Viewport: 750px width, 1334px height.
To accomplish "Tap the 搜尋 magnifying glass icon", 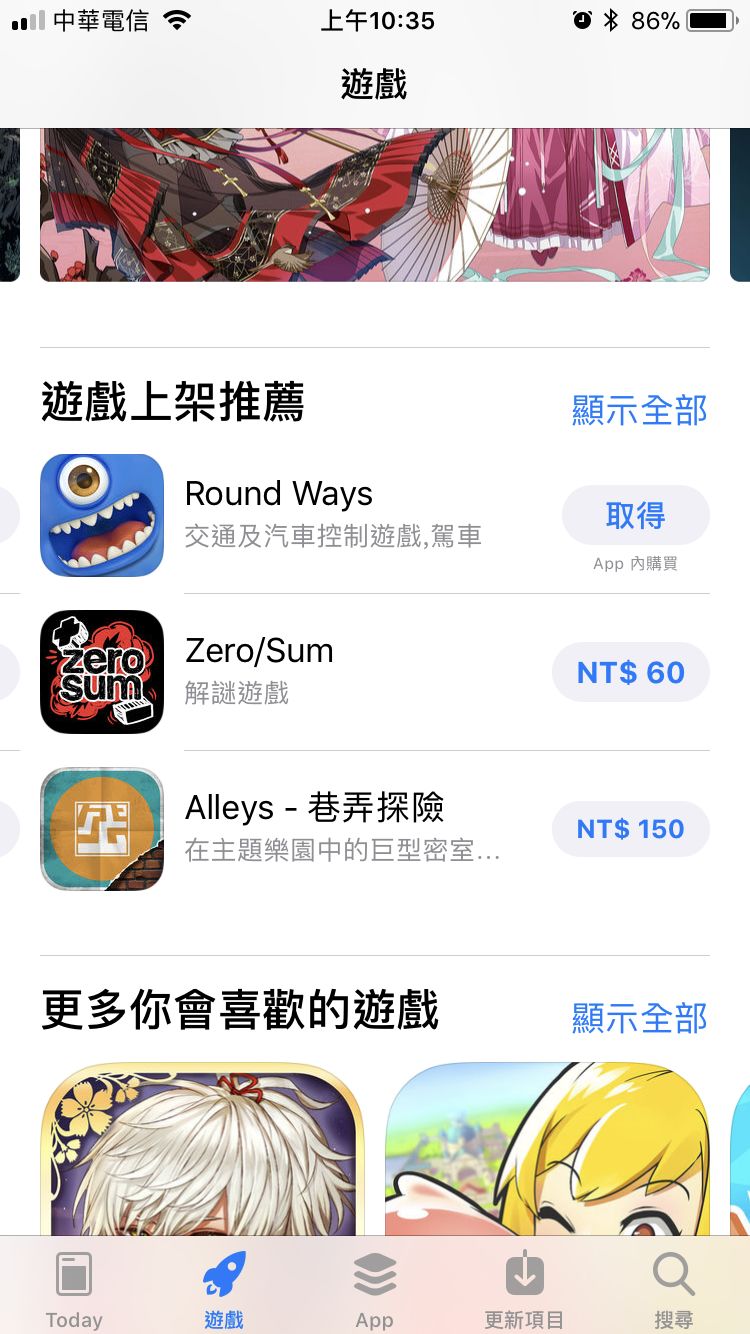I will pos(673,1271).
